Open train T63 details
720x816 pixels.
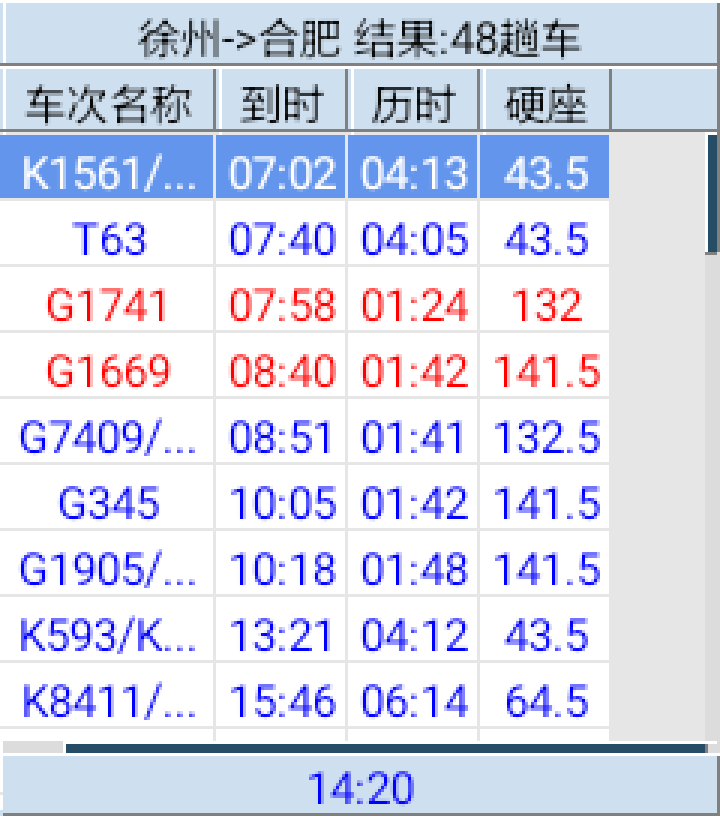click(108, 240)
